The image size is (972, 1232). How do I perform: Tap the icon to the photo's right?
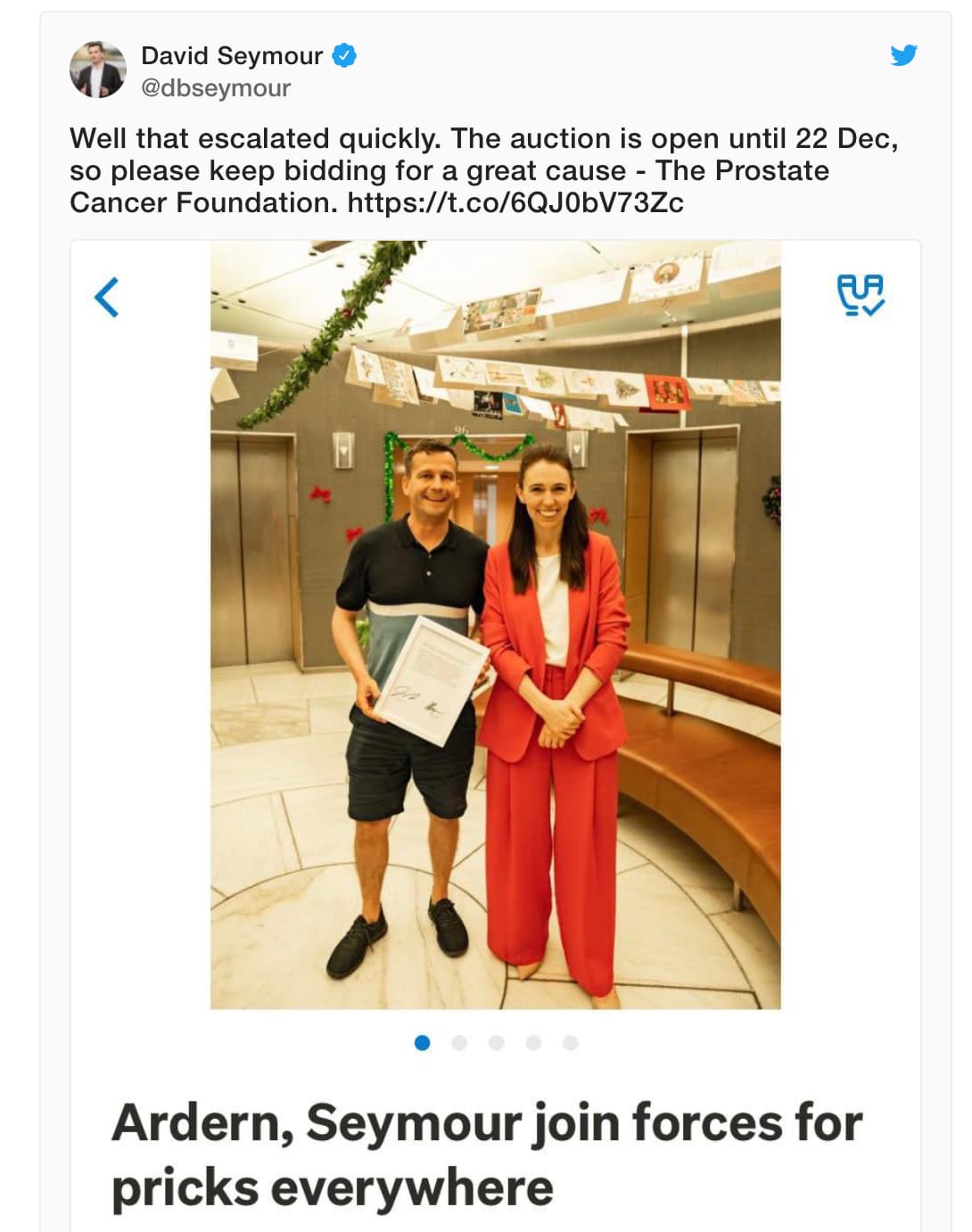(860, 295)
